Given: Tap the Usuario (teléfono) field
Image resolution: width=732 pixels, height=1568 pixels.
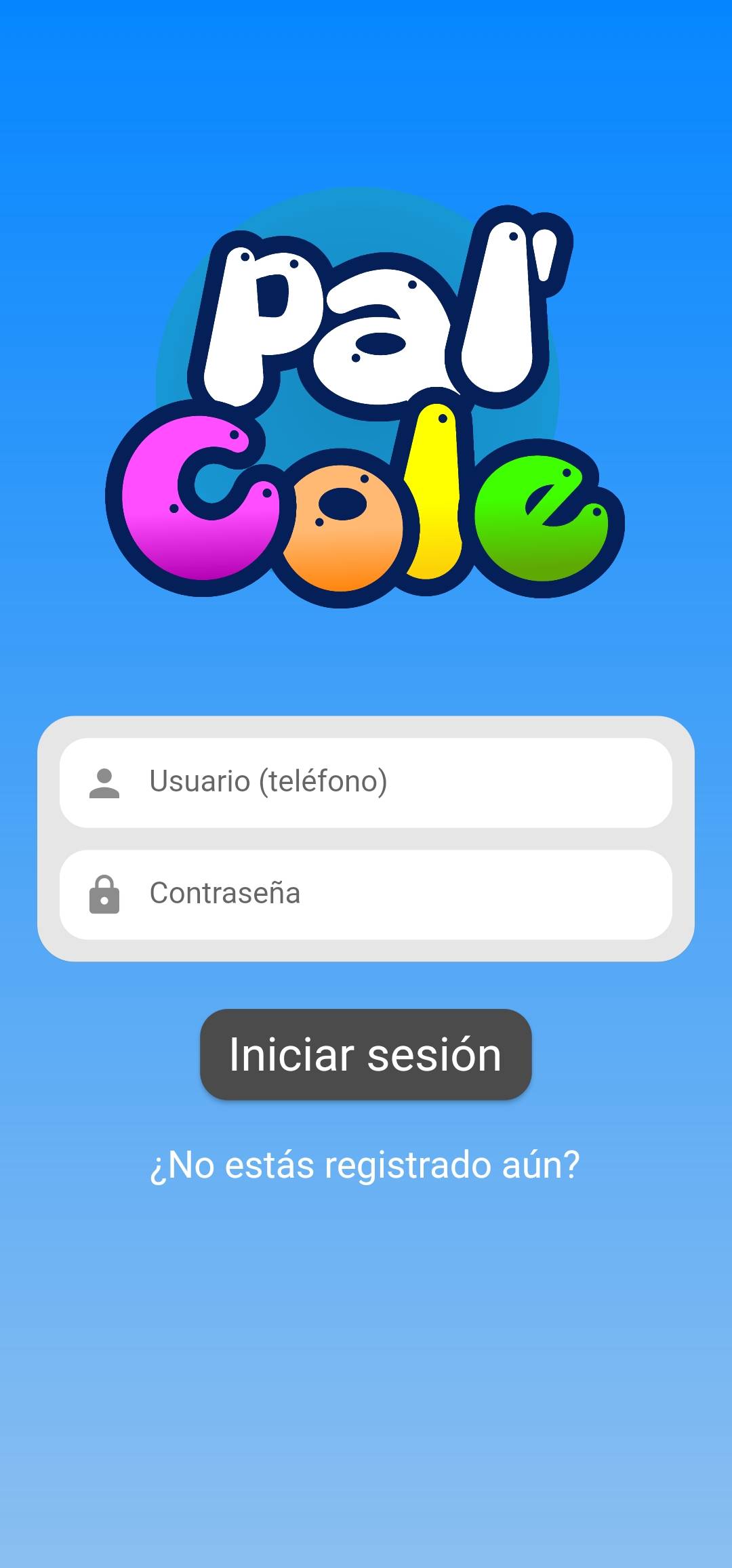Looking at the screenshot, I should [x=366, y=782].
